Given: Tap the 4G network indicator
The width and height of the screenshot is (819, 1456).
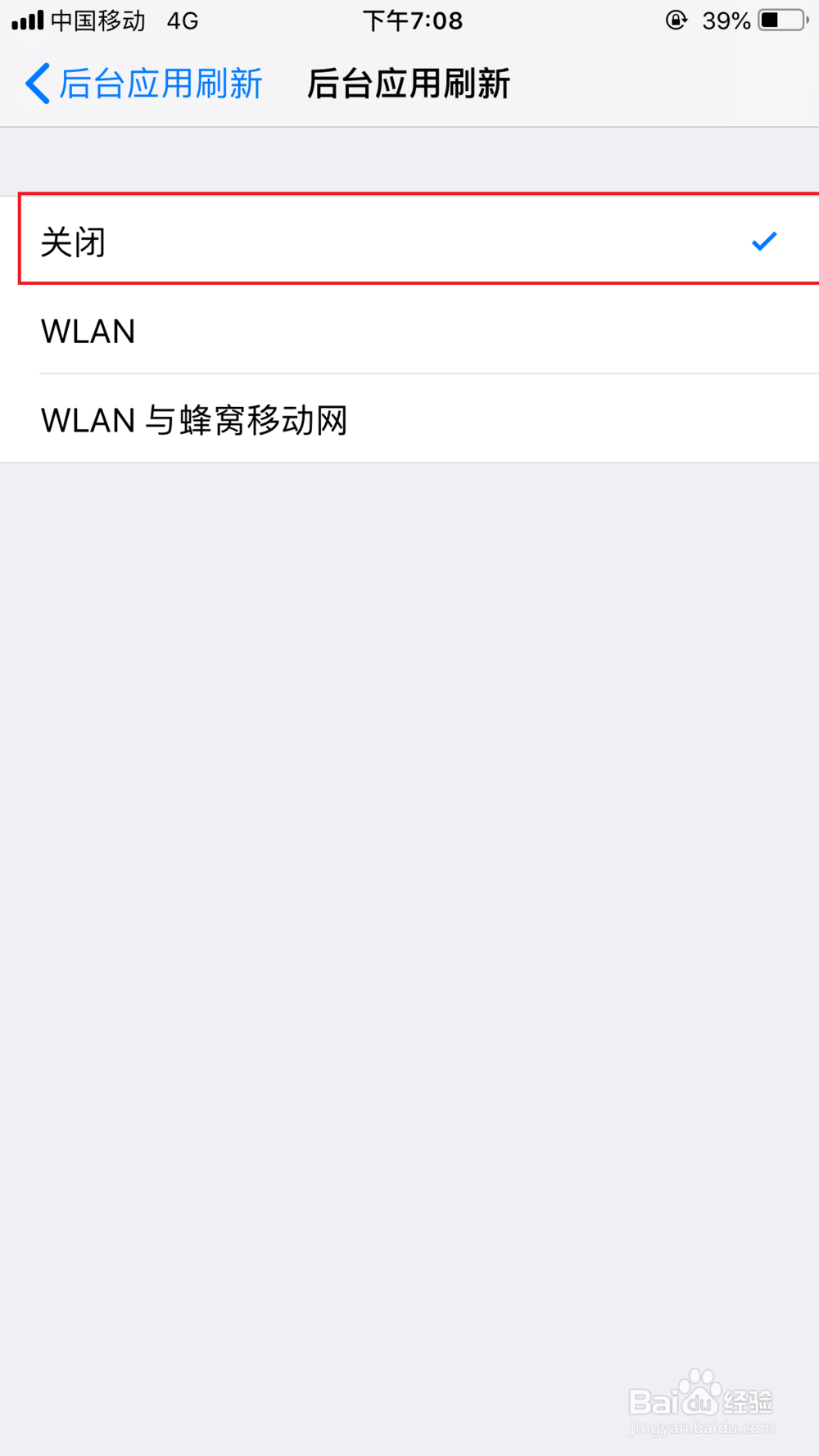Looking at the screenshot, I should pyautogui.click(x=184, y=20).
